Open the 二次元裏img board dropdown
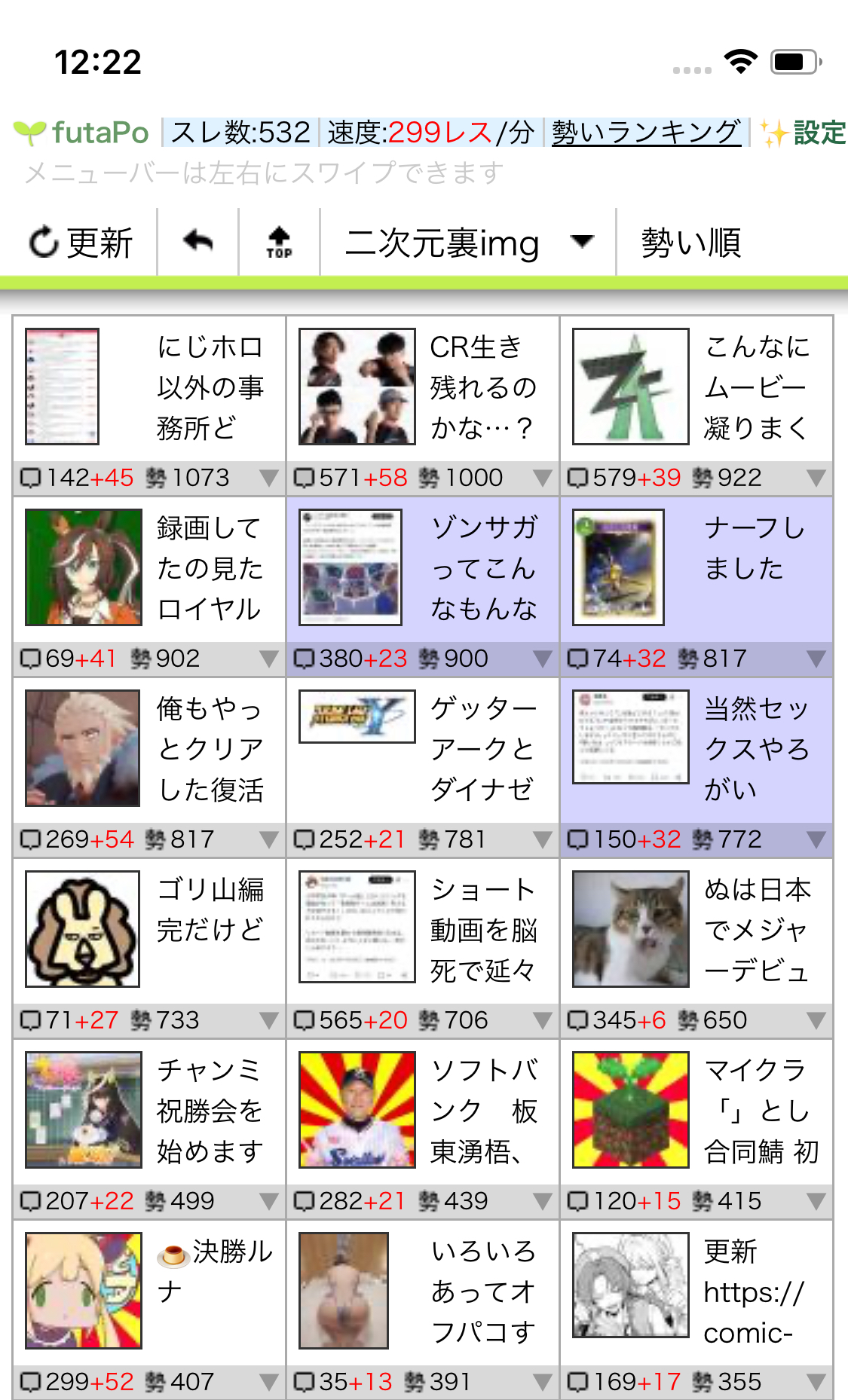The width and height of the screenshot is (848, 1400). [467, 243]
